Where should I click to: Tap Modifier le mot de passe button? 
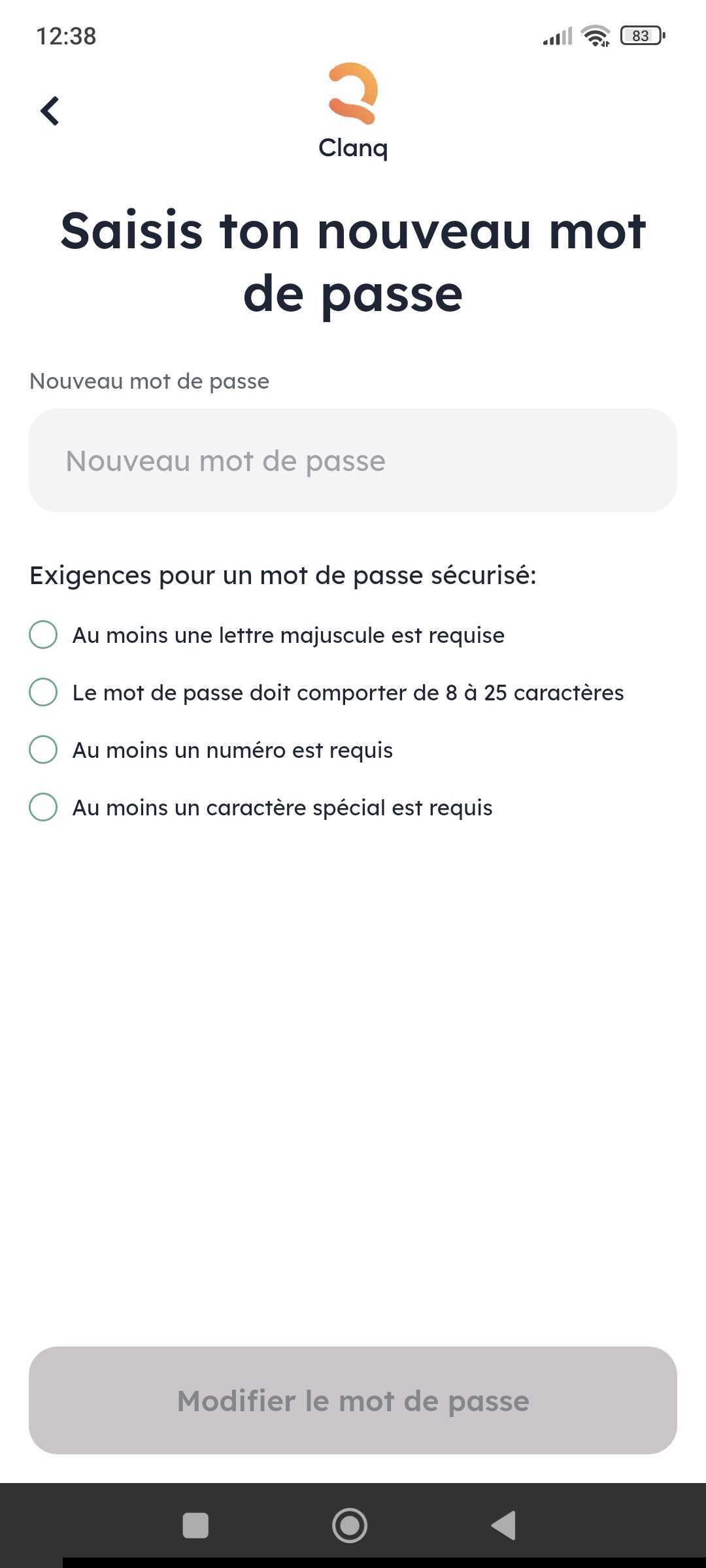pos(353,1400)
